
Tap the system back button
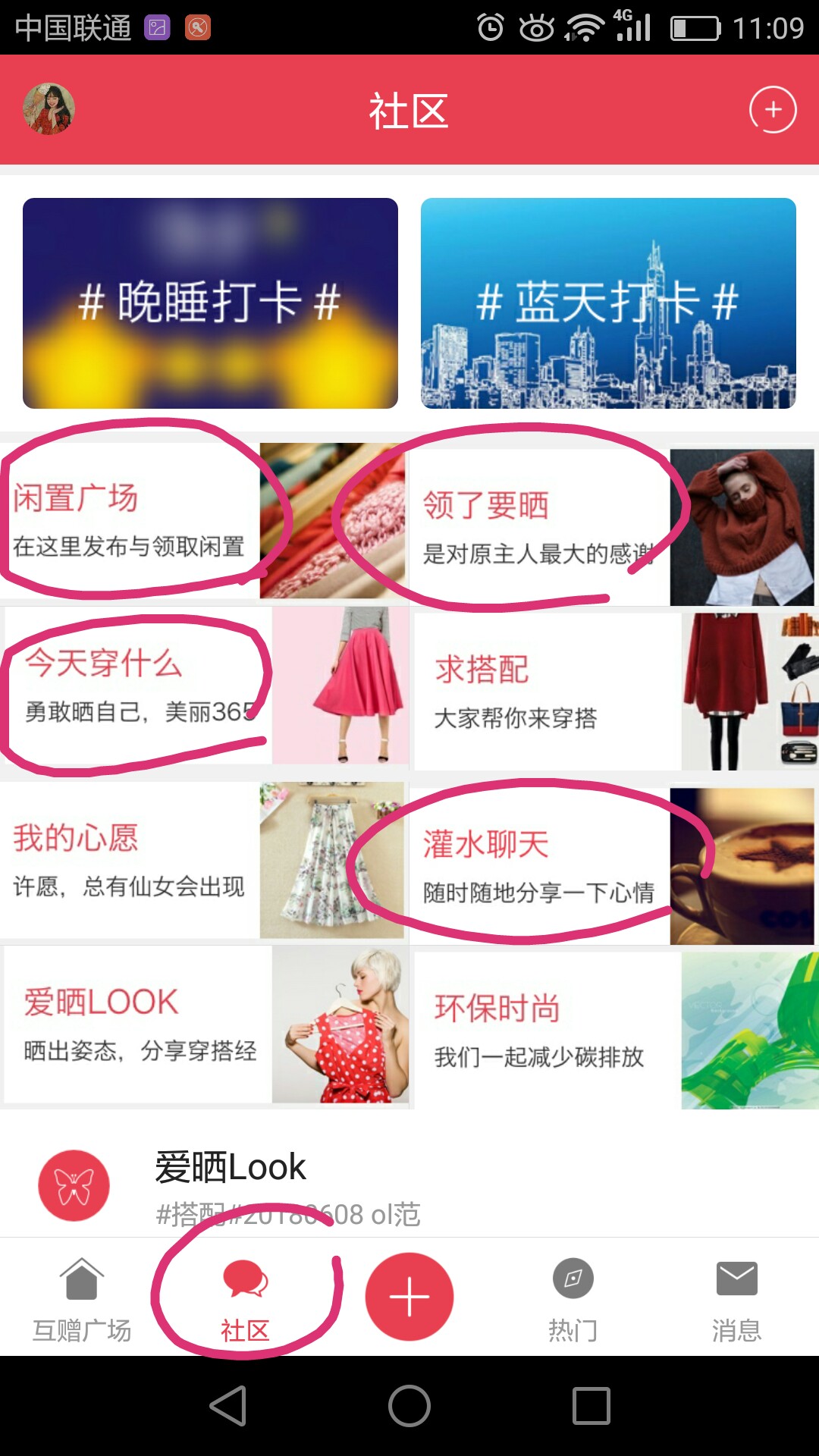click(x=228, y=1406)
